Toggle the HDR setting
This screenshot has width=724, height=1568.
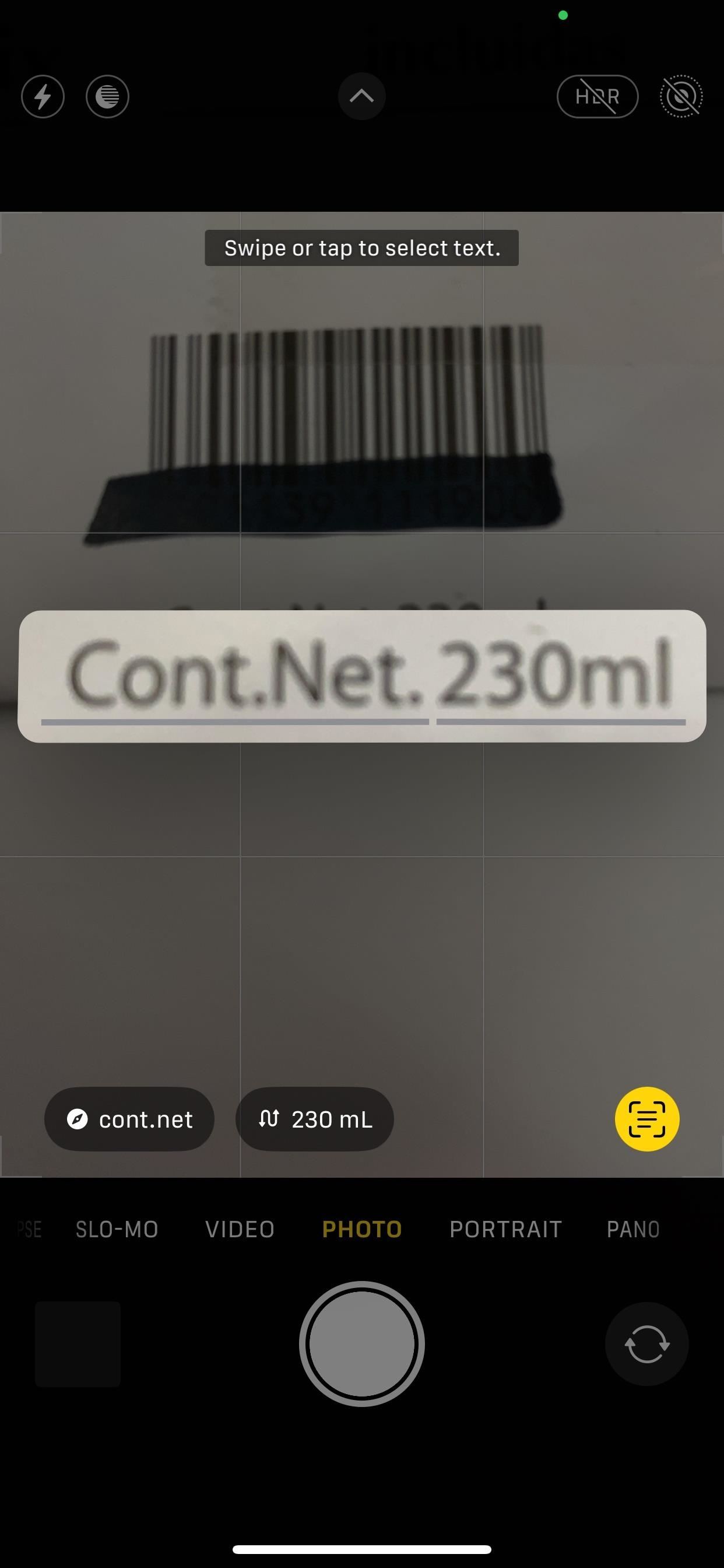pos(598,96)
